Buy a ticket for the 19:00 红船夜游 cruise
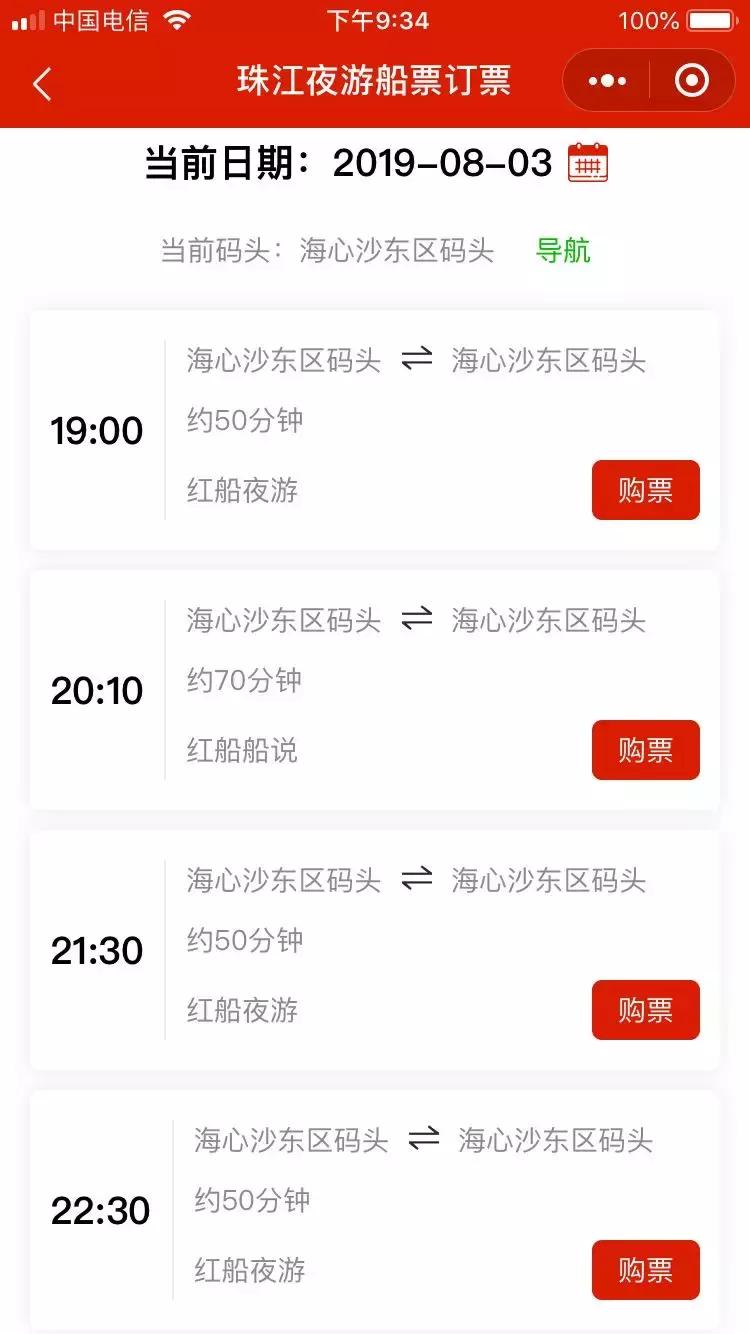This screenshot has height=1334, width=750. coord(646,490)
